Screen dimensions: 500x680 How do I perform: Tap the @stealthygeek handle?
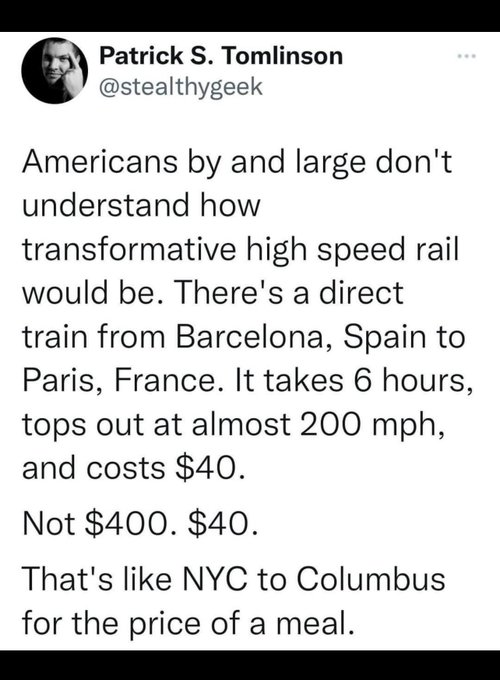click(181, 87)
